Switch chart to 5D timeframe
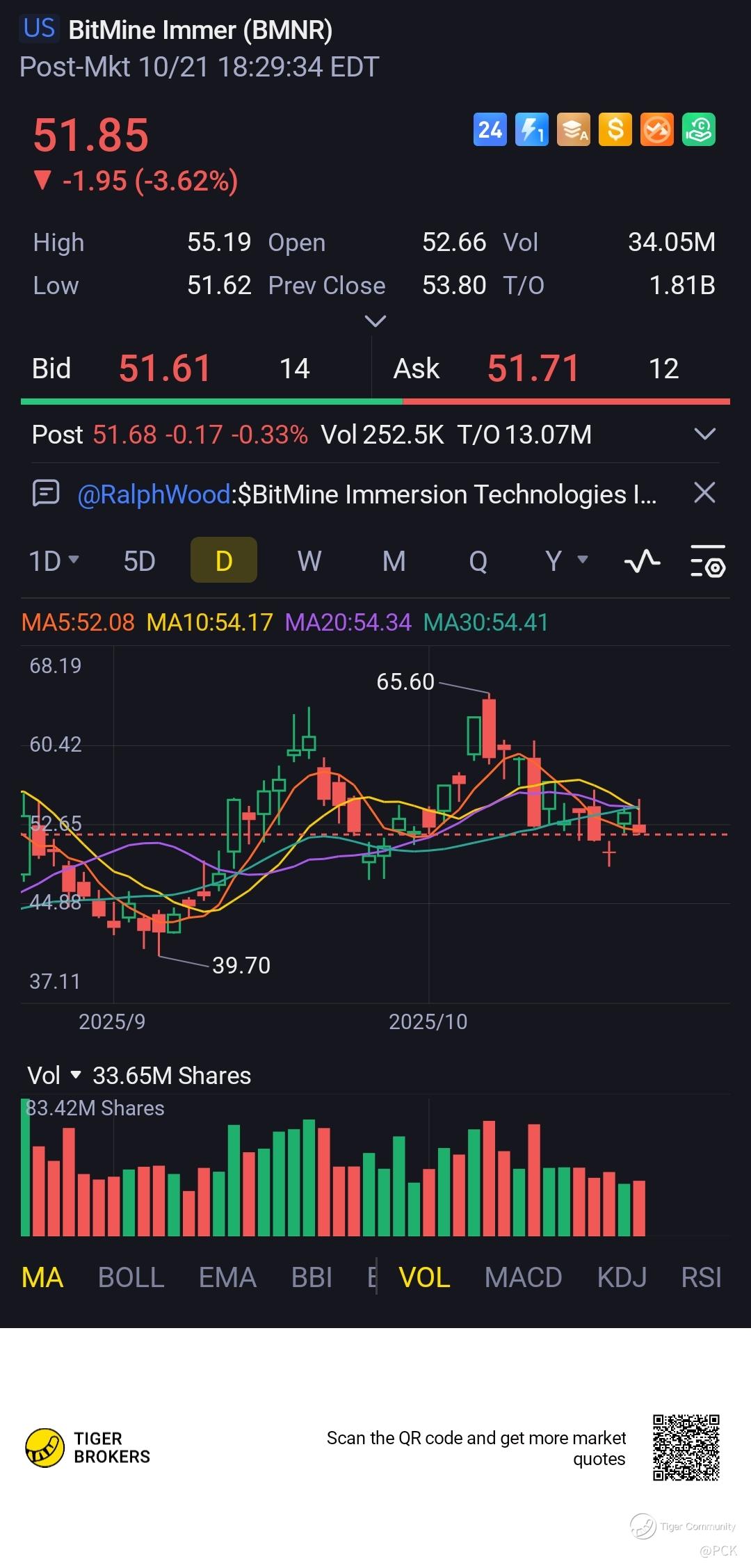Image resolution: width=751 pixels, height=1568 pixels. point(139,560)
